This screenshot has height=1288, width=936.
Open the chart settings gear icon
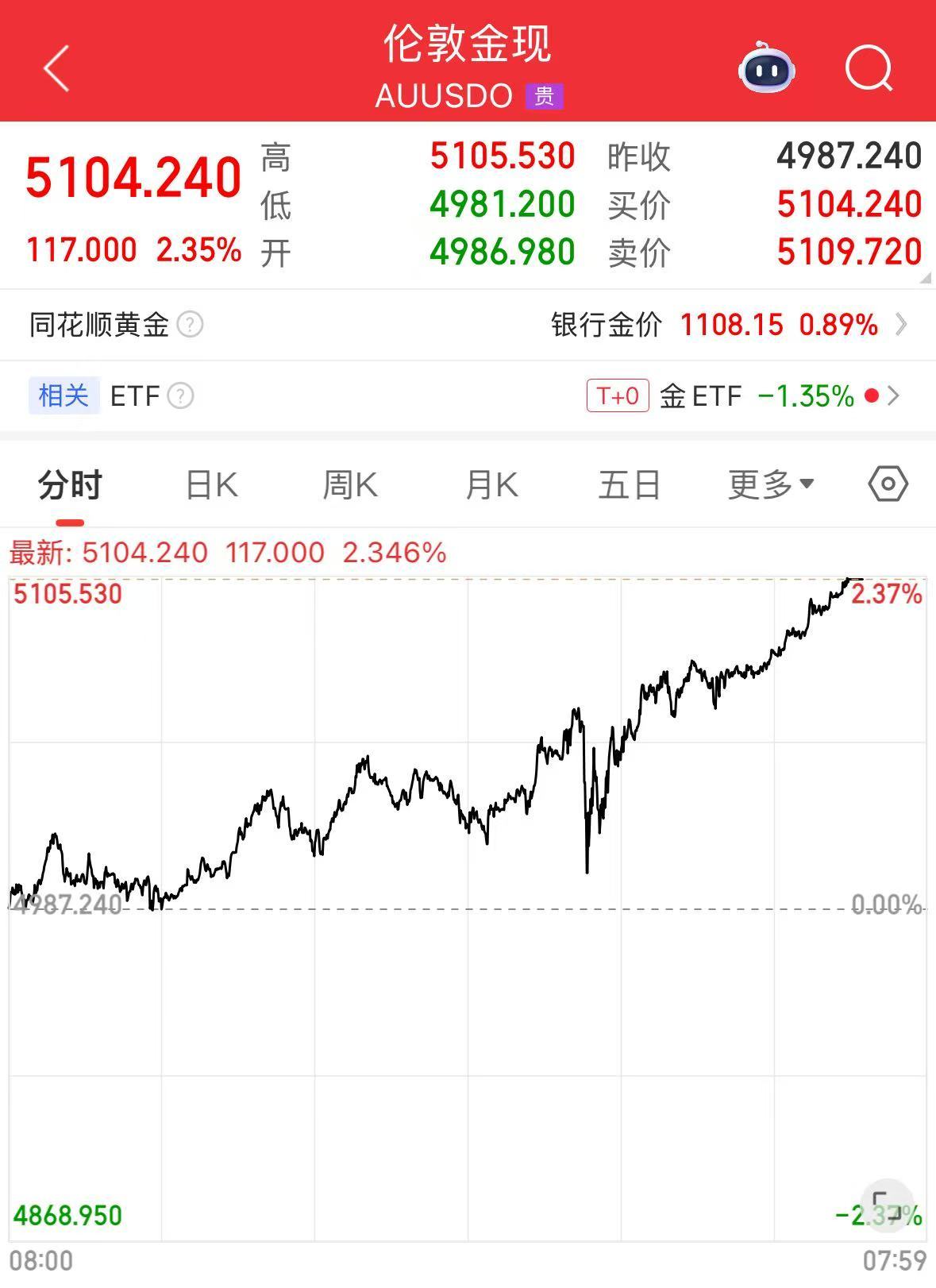(x=888, y=483)
